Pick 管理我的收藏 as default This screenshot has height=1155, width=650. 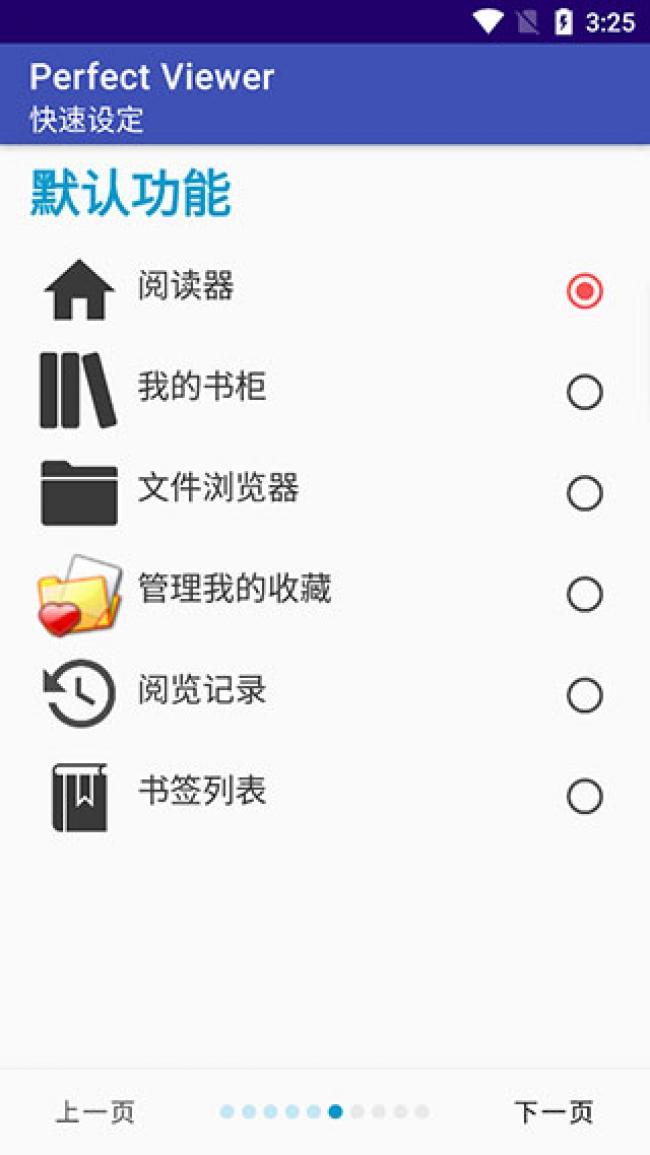(584, 594)
